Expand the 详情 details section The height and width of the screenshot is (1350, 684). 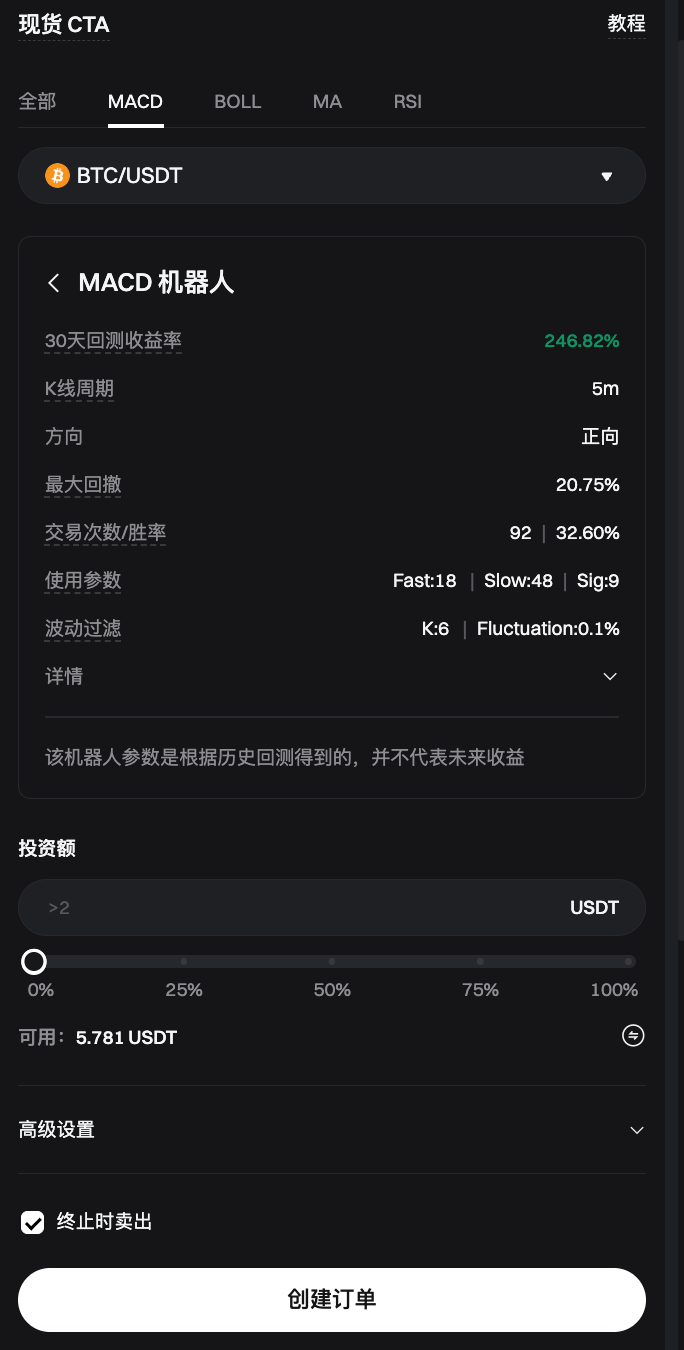pyautogui.click(x=610, y=677)
